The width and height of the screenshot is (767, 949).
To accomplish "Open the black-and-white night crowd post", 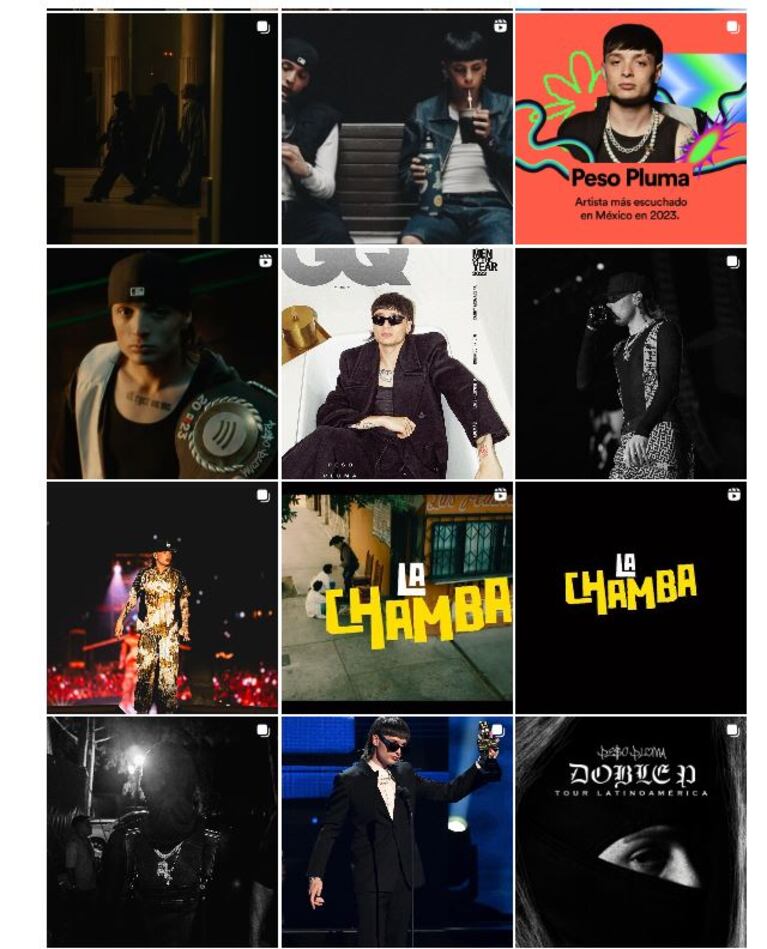I will pos(162,831).
